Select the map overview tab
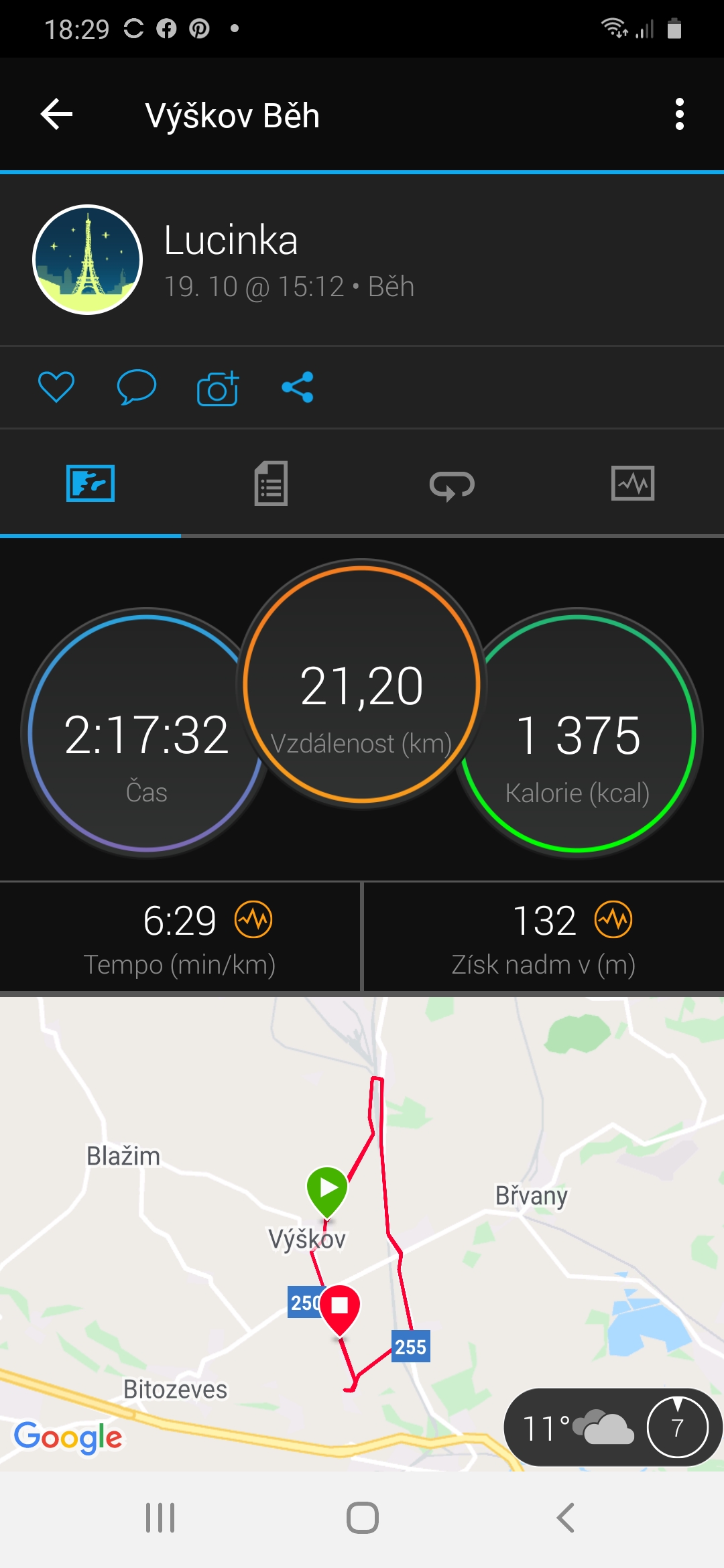Image resolution: width=724 pixels, height=1568 pixels. [90, 483]
